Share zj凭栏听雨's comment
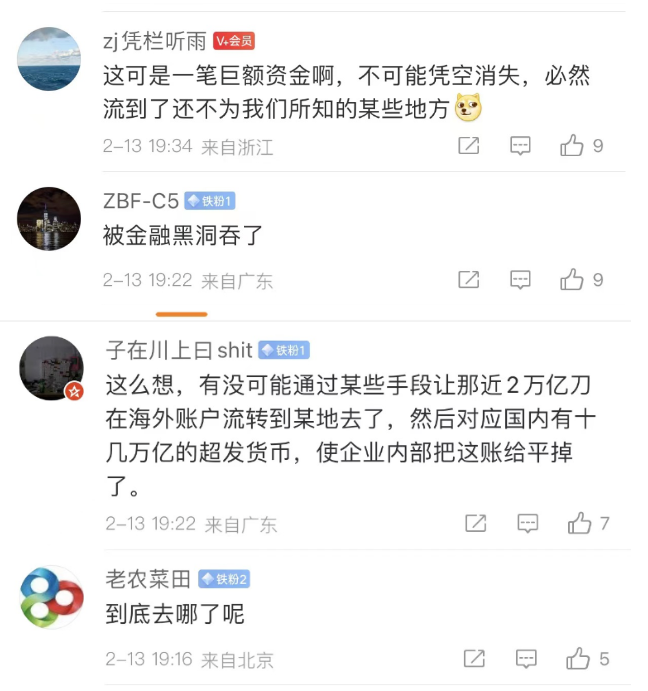This screenshot has width=648, height=691. 468,146
